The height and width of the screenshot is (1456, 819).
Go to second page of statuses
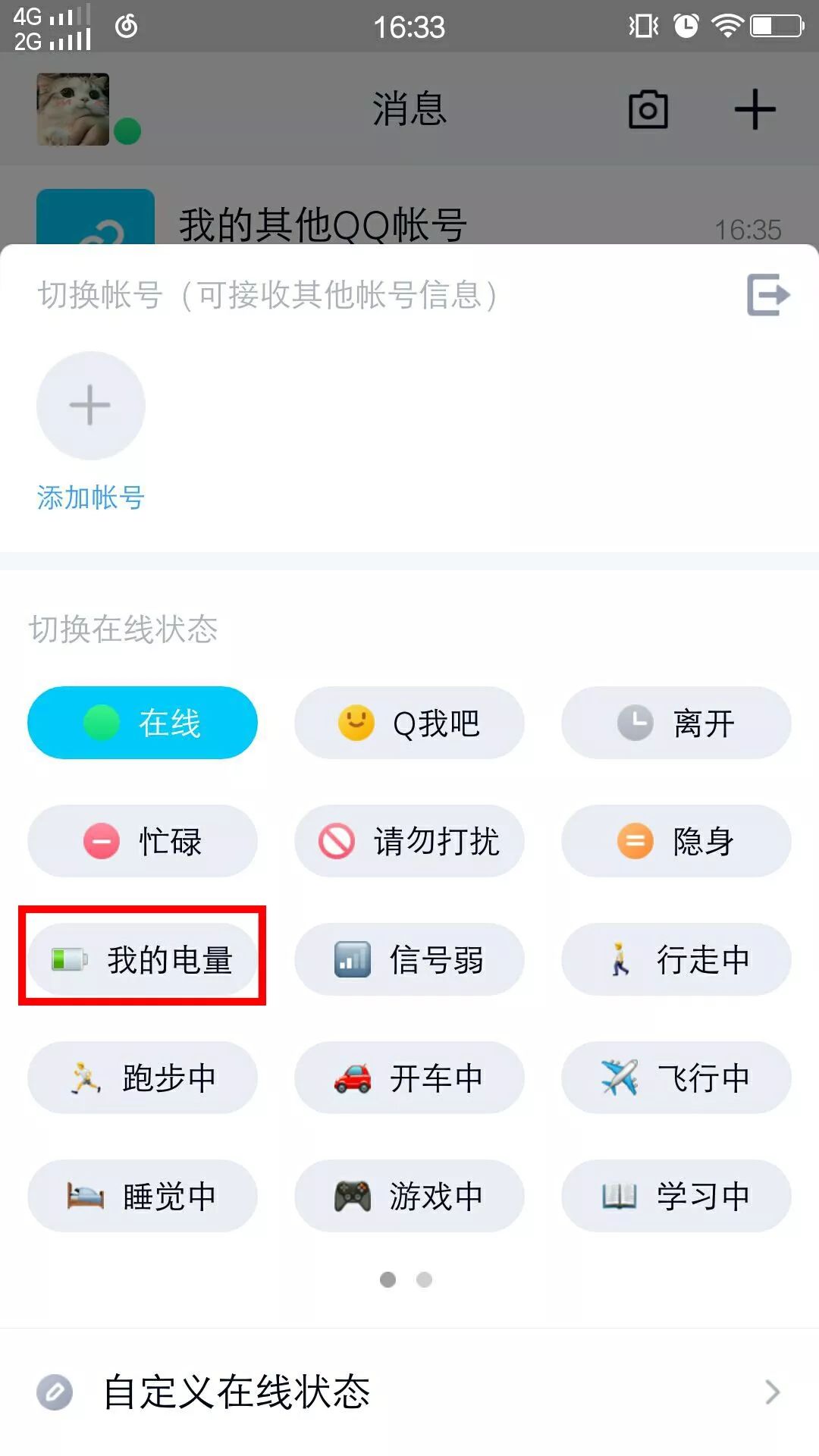(x=425, y=1280)
